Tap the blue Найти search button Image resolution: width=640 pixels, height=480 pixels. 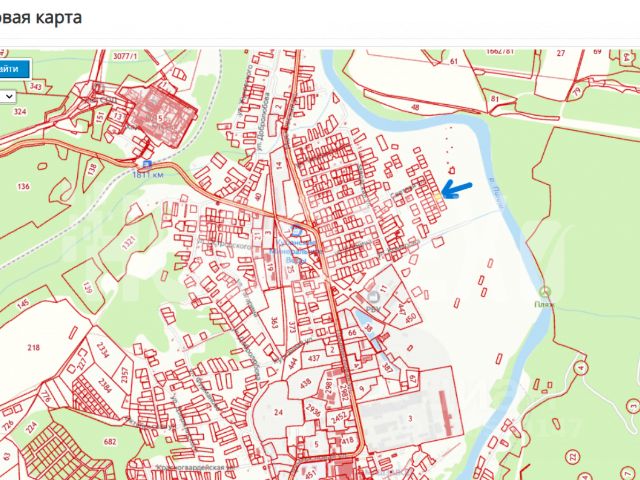pos(12,69)
